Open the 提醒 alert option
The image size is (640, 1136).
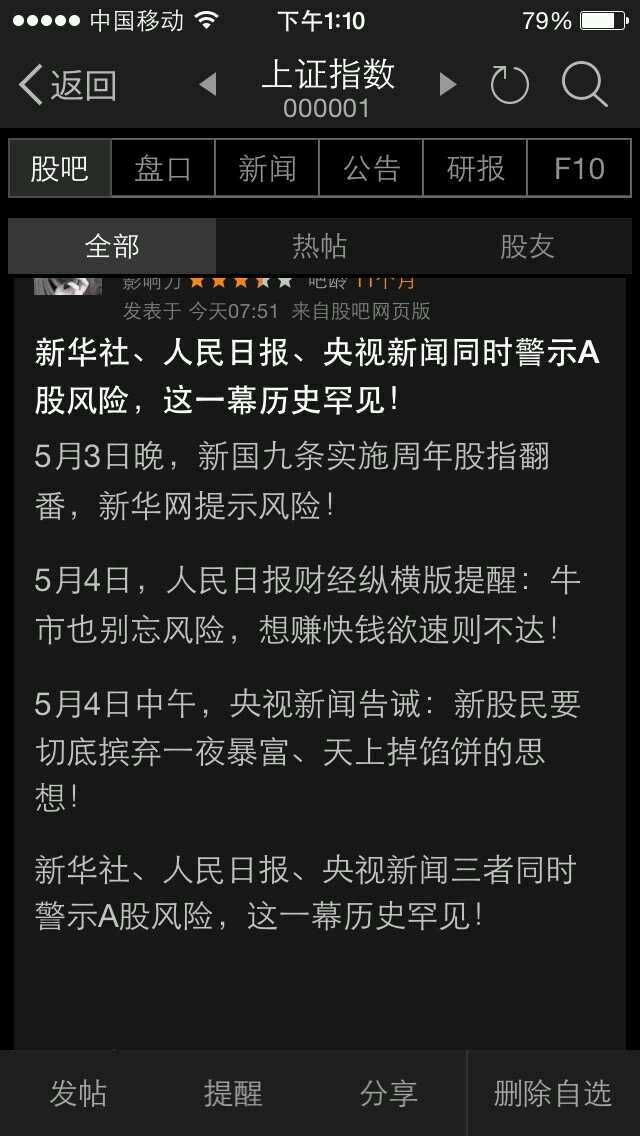[x=233, y=1094]
